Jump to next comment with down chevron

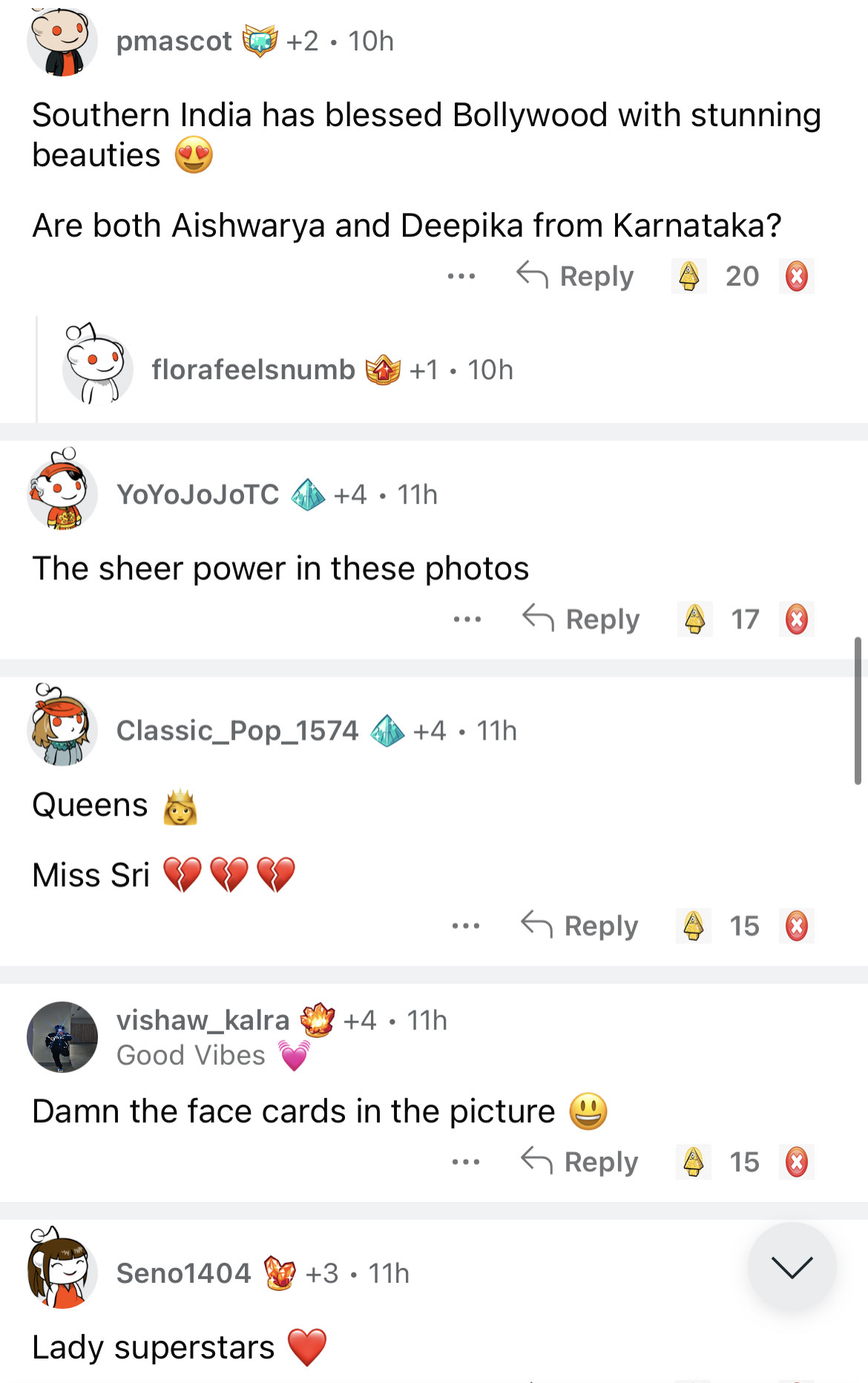coord(792,1267)
